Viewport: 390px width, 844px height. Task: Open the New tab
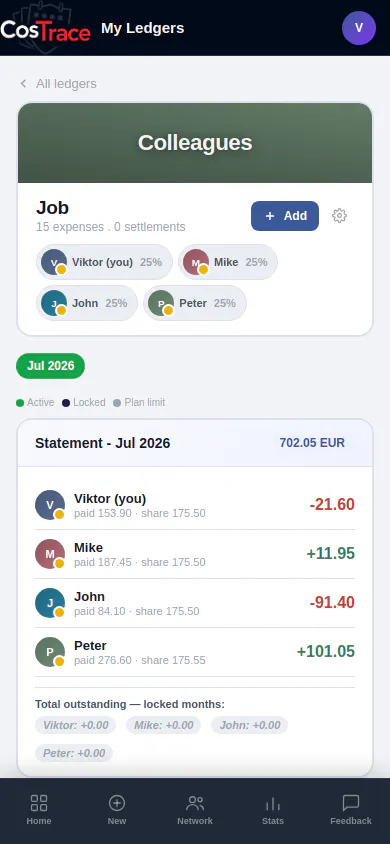[x=117, y=810]
